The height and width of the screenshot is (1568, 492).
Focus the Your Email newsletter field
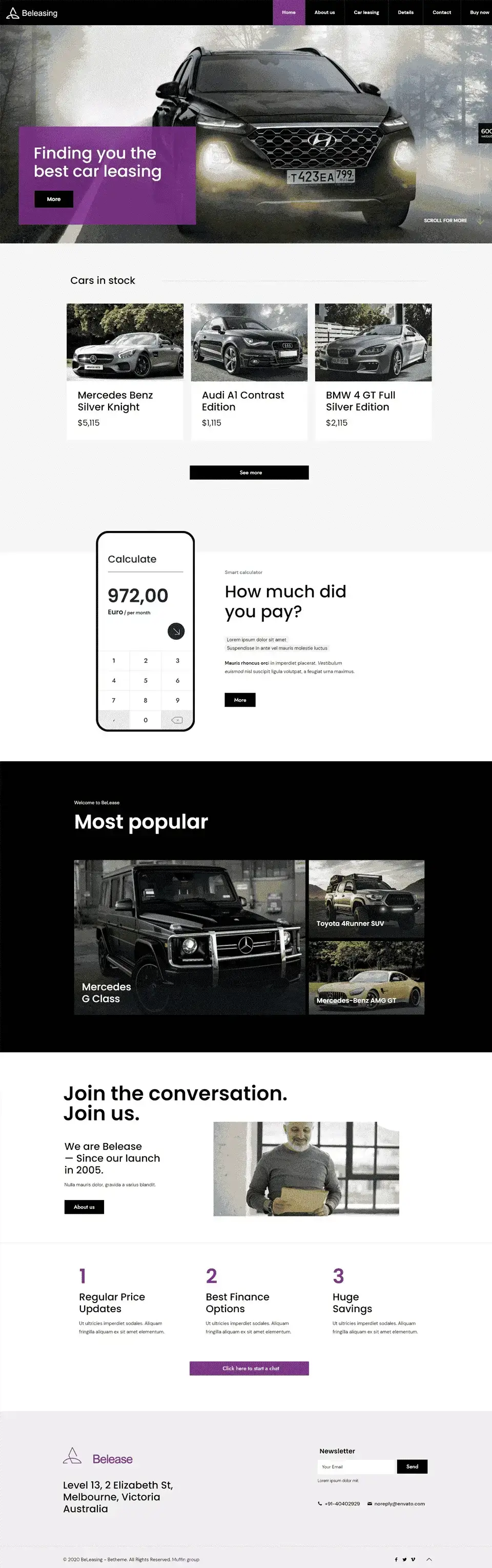[356, 1467]
